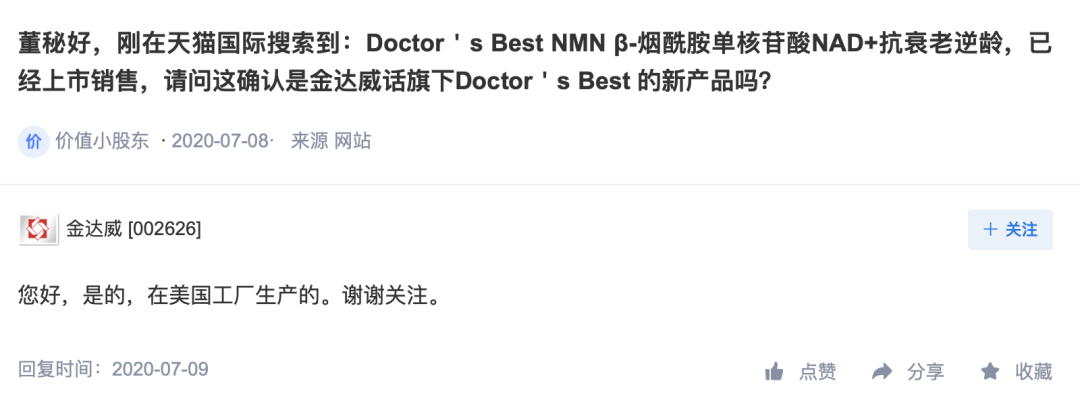The width and height of the screenshot is (1080, 404).
Task: Save this answer with 收藏
Action: pyautogui.click(x=1016, y=372)
